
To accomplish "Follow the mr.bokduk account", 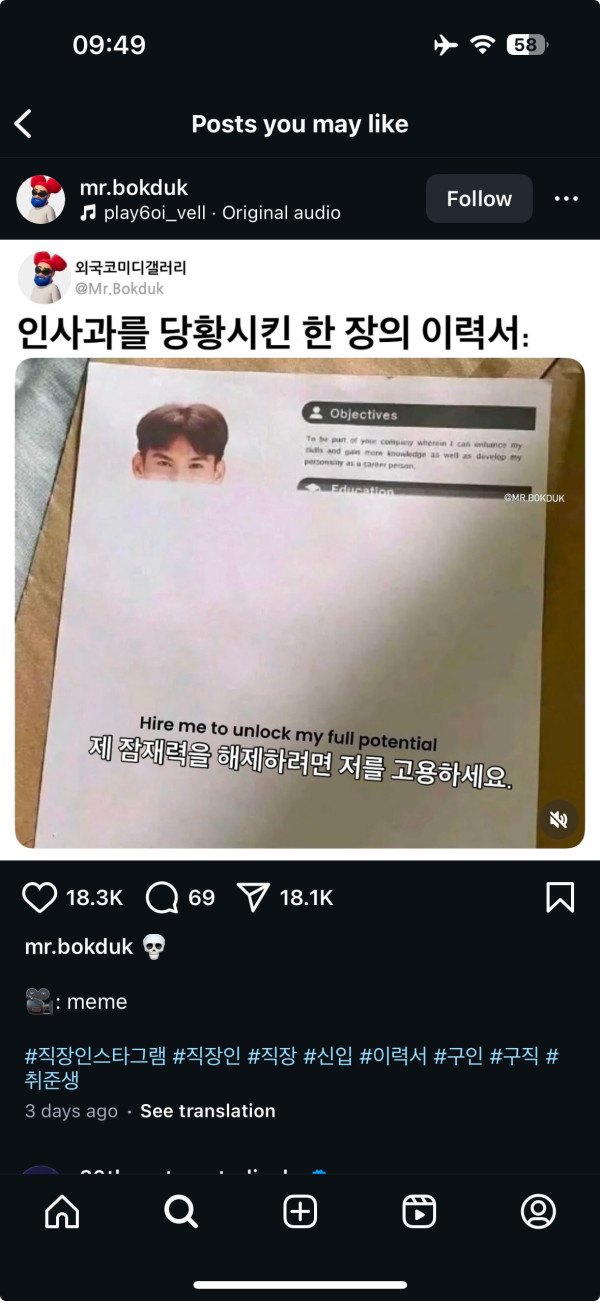I will (x=479, y=199).
